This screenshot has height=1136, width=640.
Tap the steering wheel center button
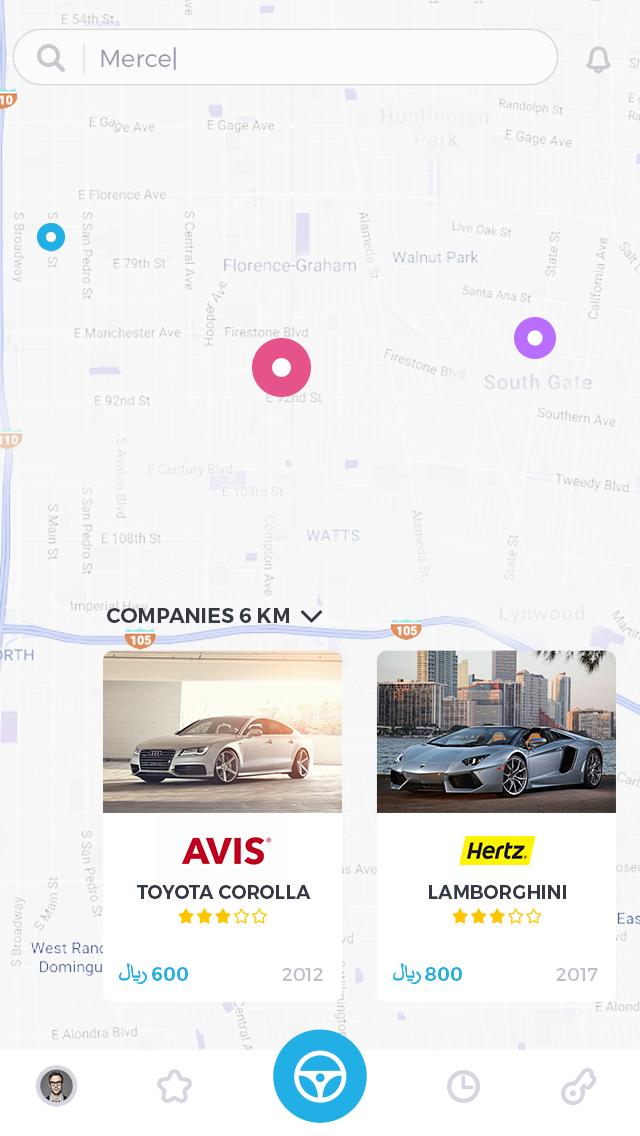click(320, 1077)
